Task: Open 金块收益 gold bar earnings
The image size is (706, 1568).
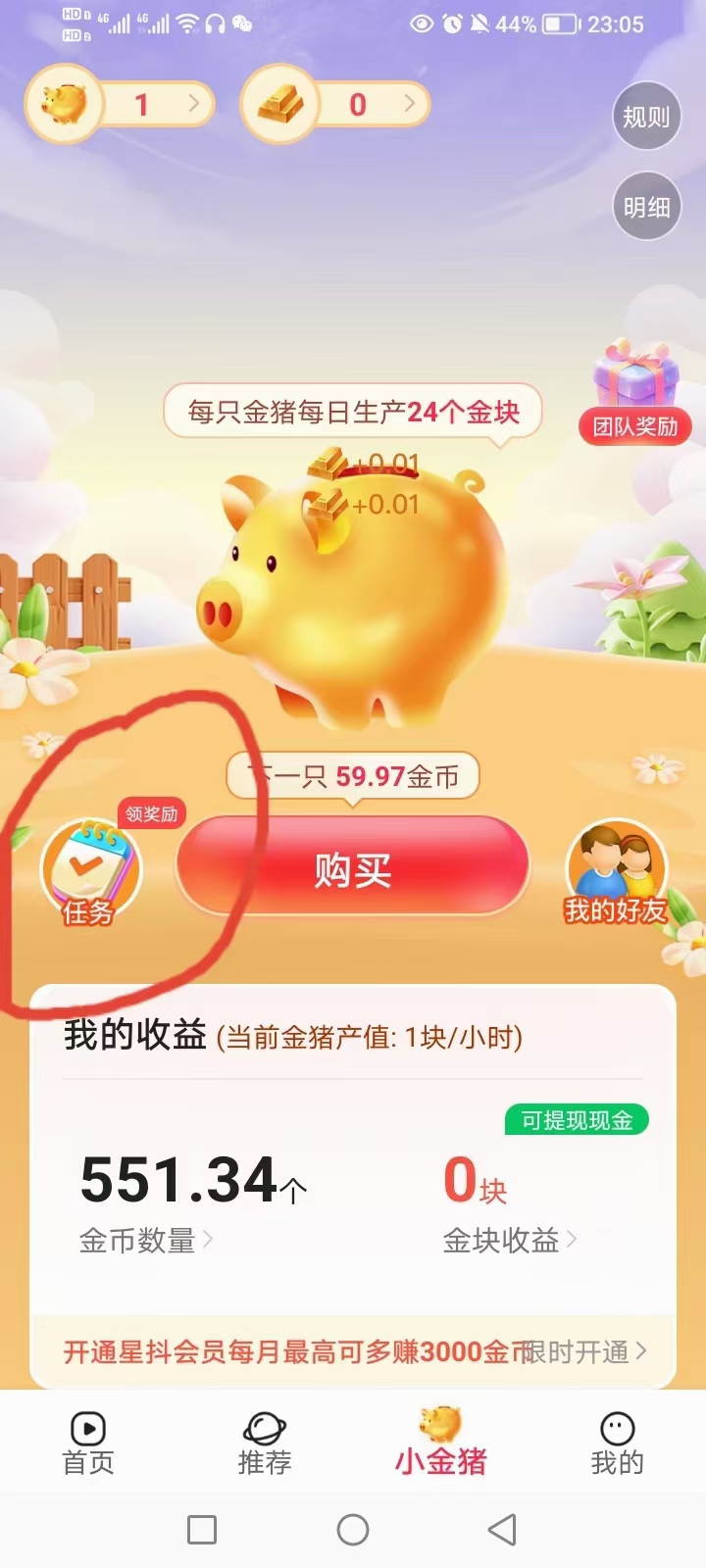Action: point(509,1241)
